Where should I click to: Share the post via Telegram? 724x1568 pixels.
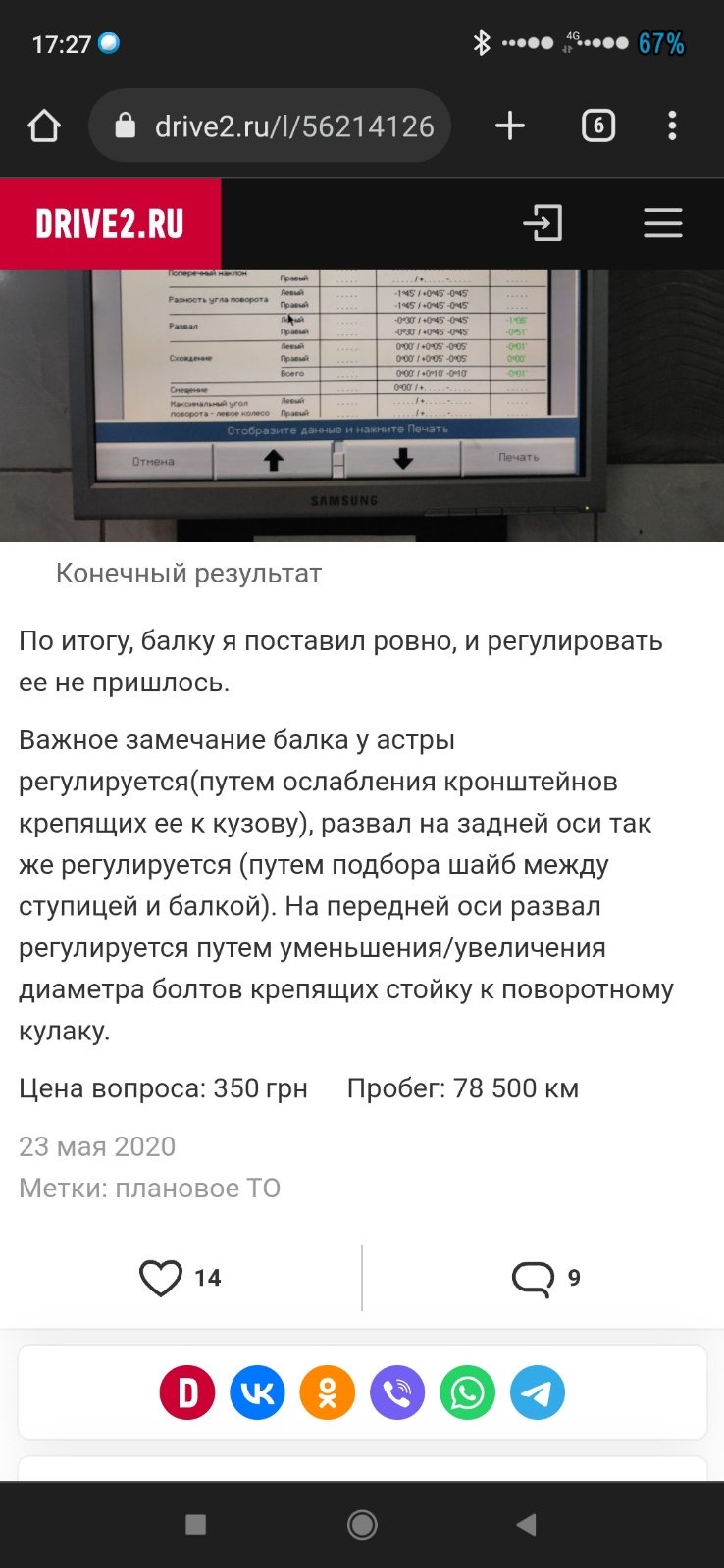point(538,1392)
